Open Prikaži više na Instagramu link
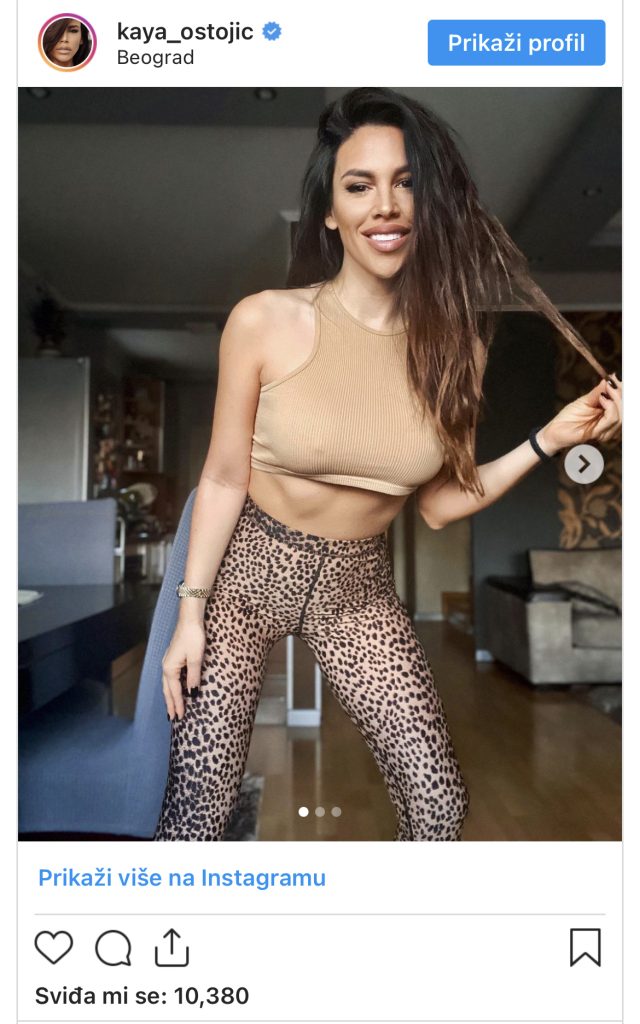The height and width of the screenshot is (1024, 640). click(x=182, y=878)
